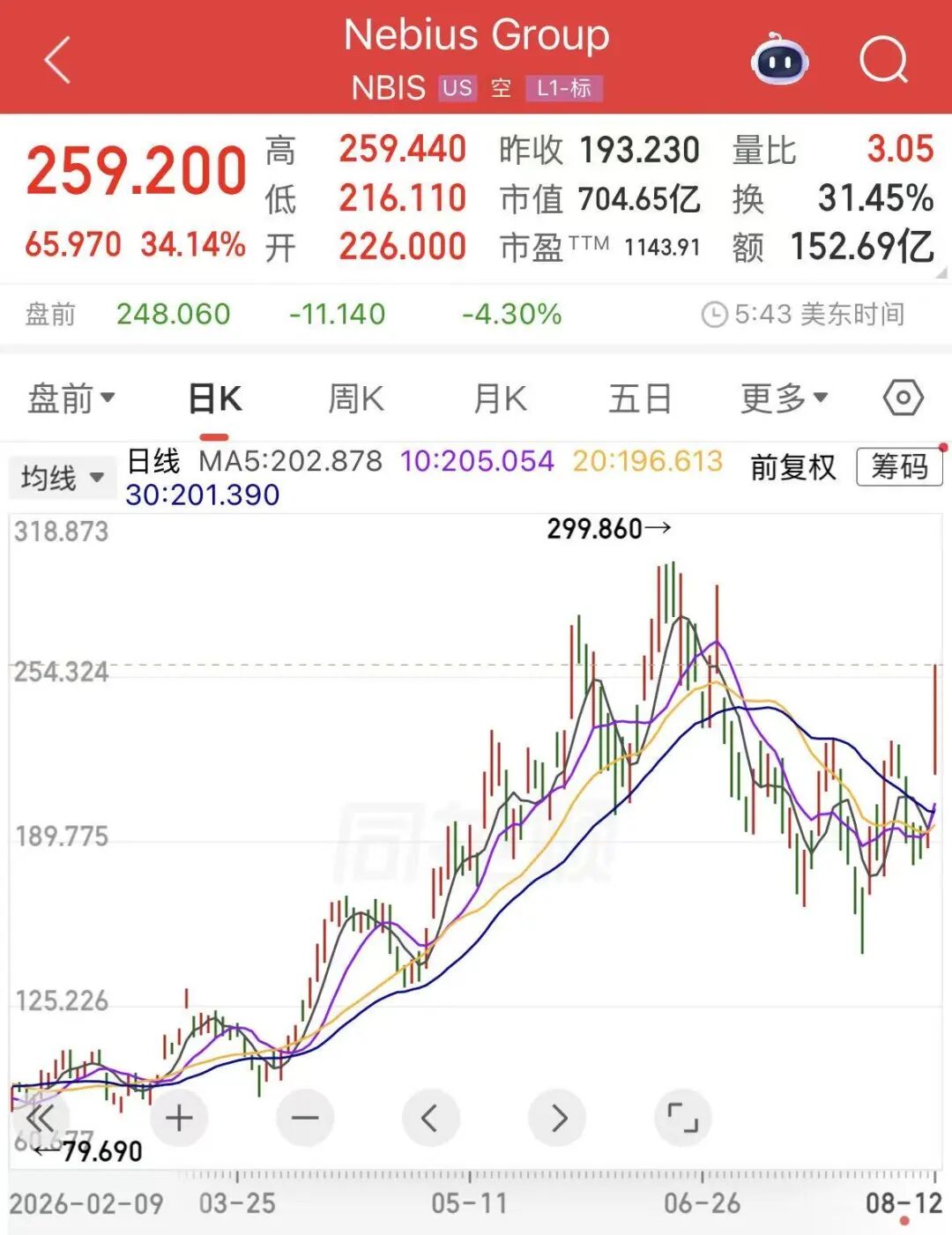Jump to earliest data with double-arrow
The image size is (952, 1235).
click(x=40, y=1118)
